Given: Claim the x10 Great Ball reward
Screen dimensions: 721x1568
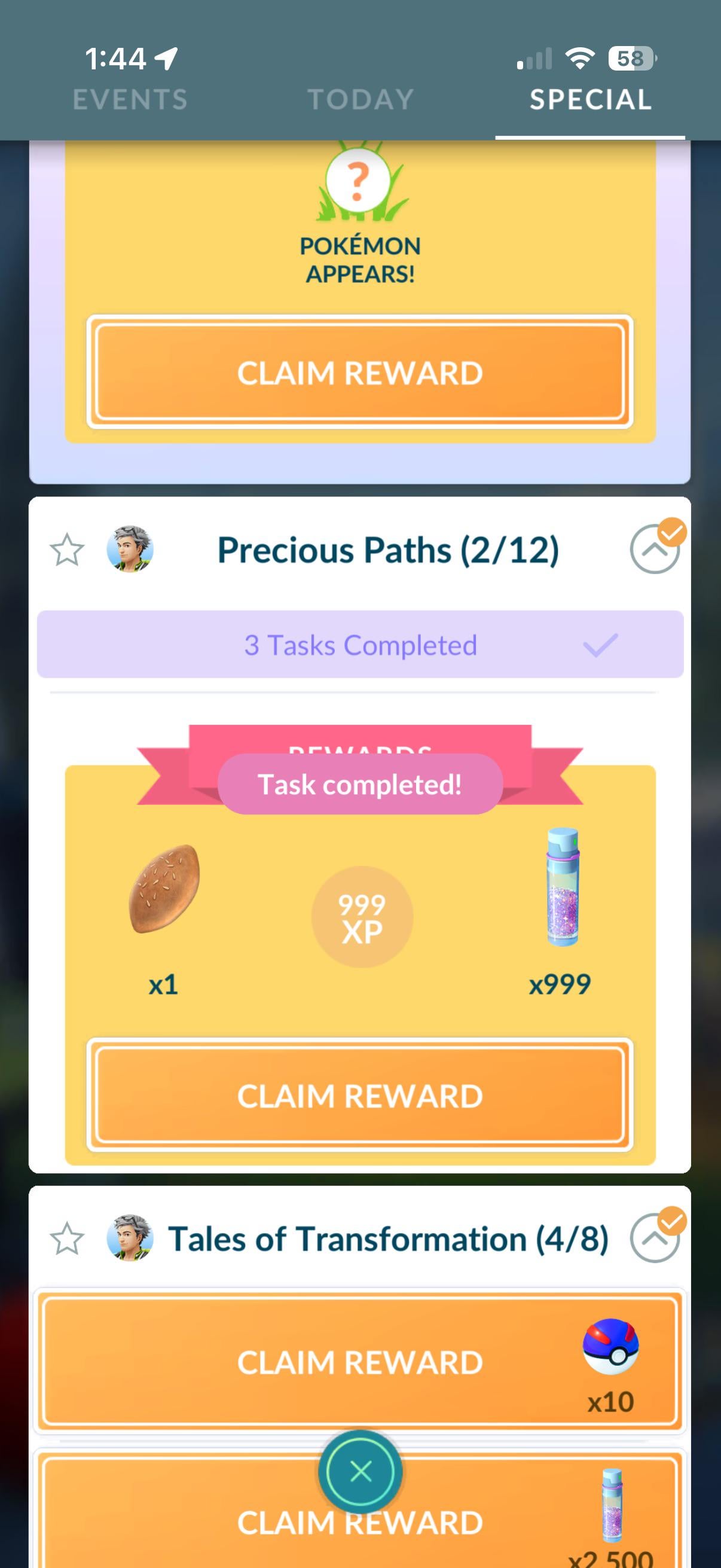Looking at the screenshot, I should tap(359, 1362).
